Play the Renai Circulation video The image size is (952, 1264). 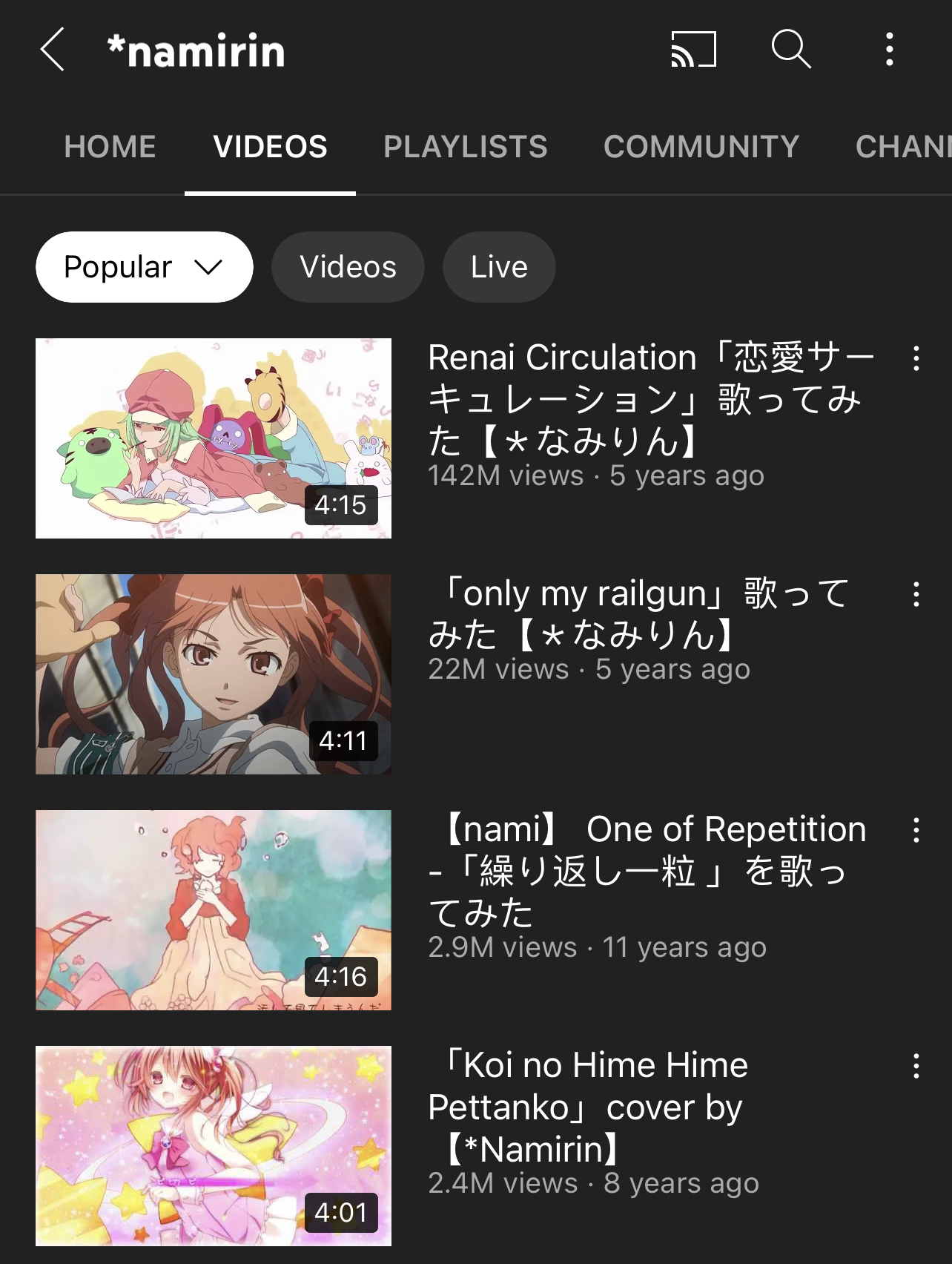[214, 438]
